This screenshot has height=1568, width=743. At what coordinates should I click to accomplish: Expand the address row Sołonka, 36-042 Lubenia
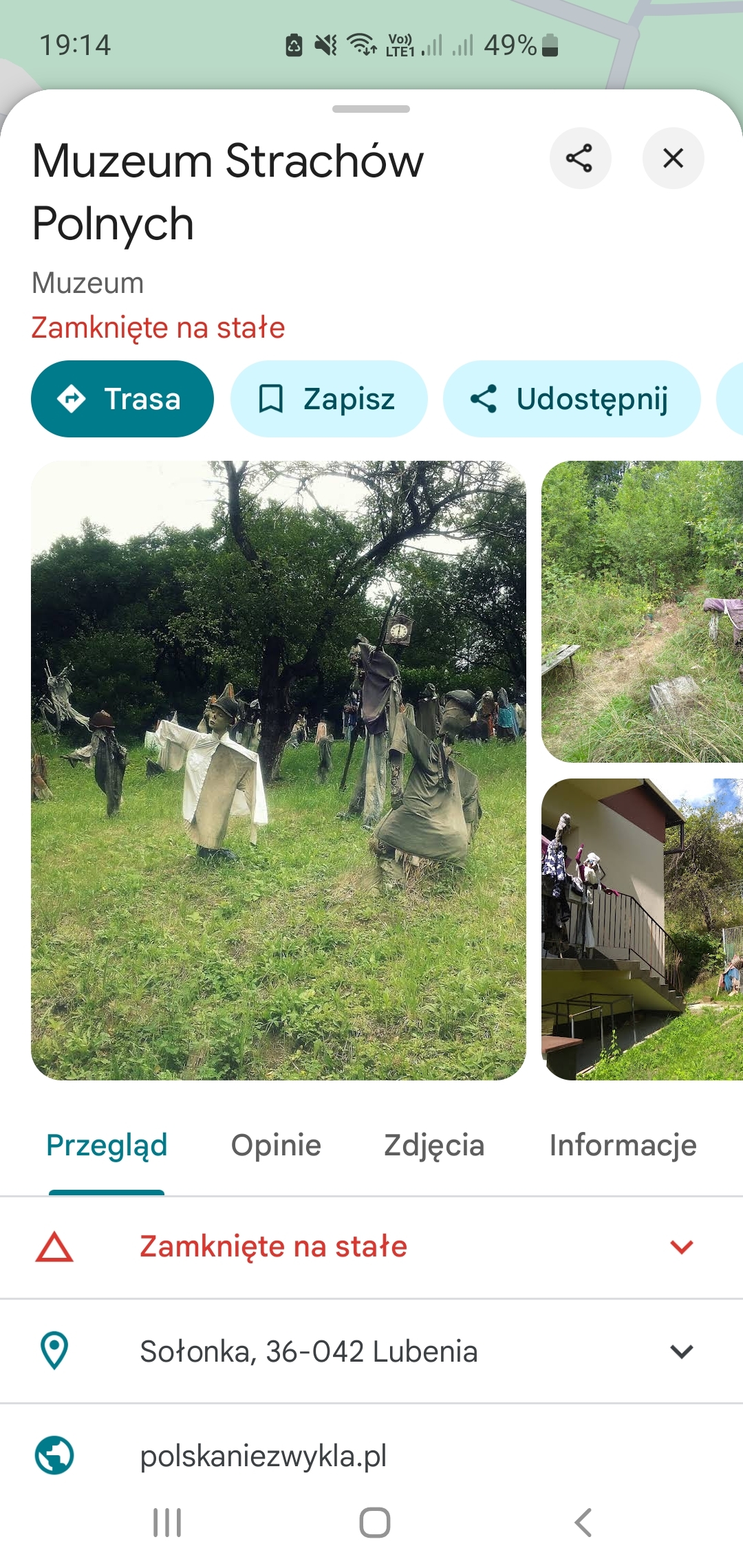pos(681,1351)
